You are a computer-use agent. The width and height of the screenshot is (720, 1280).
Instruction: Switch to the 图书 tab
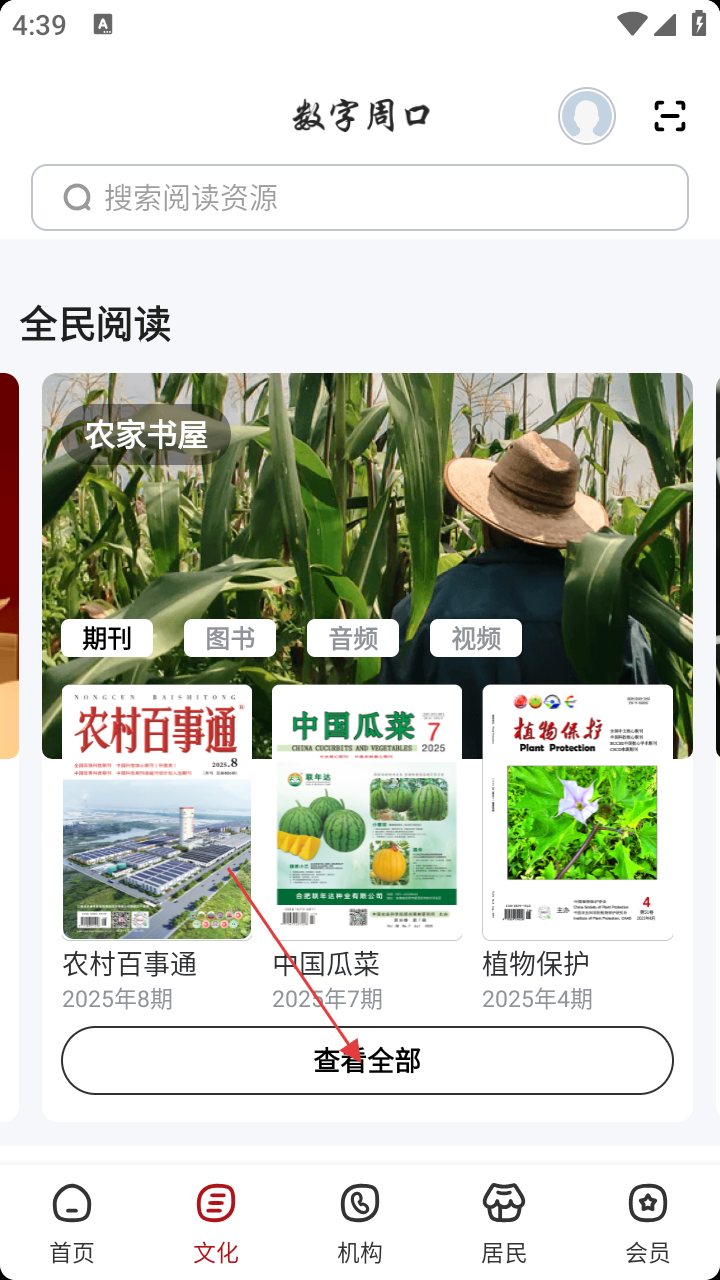[x=230, y=638]
